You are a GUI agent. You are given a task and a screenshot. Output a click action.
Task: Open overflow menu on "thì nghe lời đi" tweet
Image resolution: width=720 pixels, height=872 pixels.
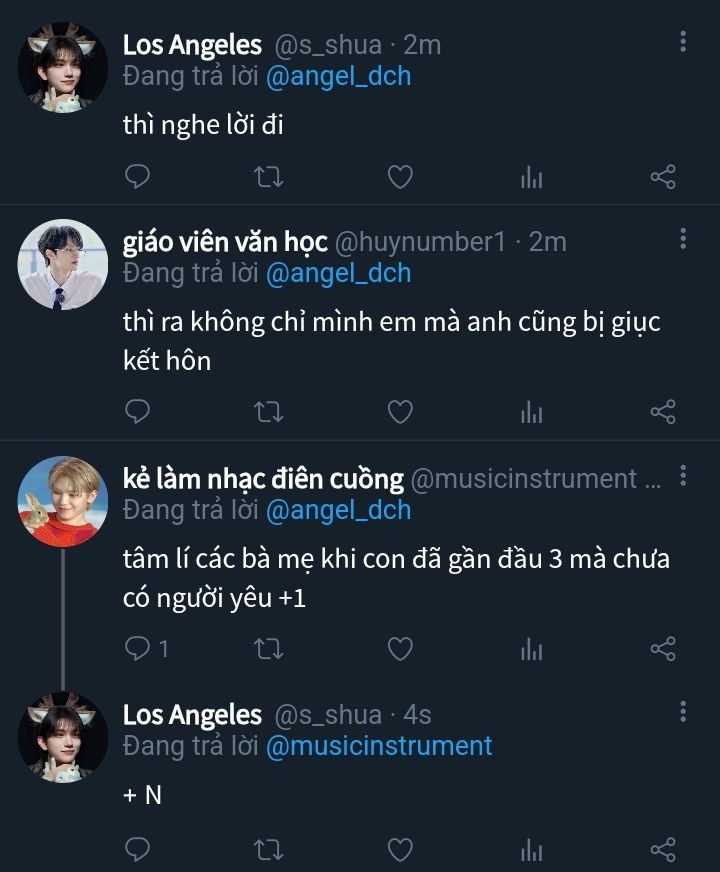click(683, 42)
